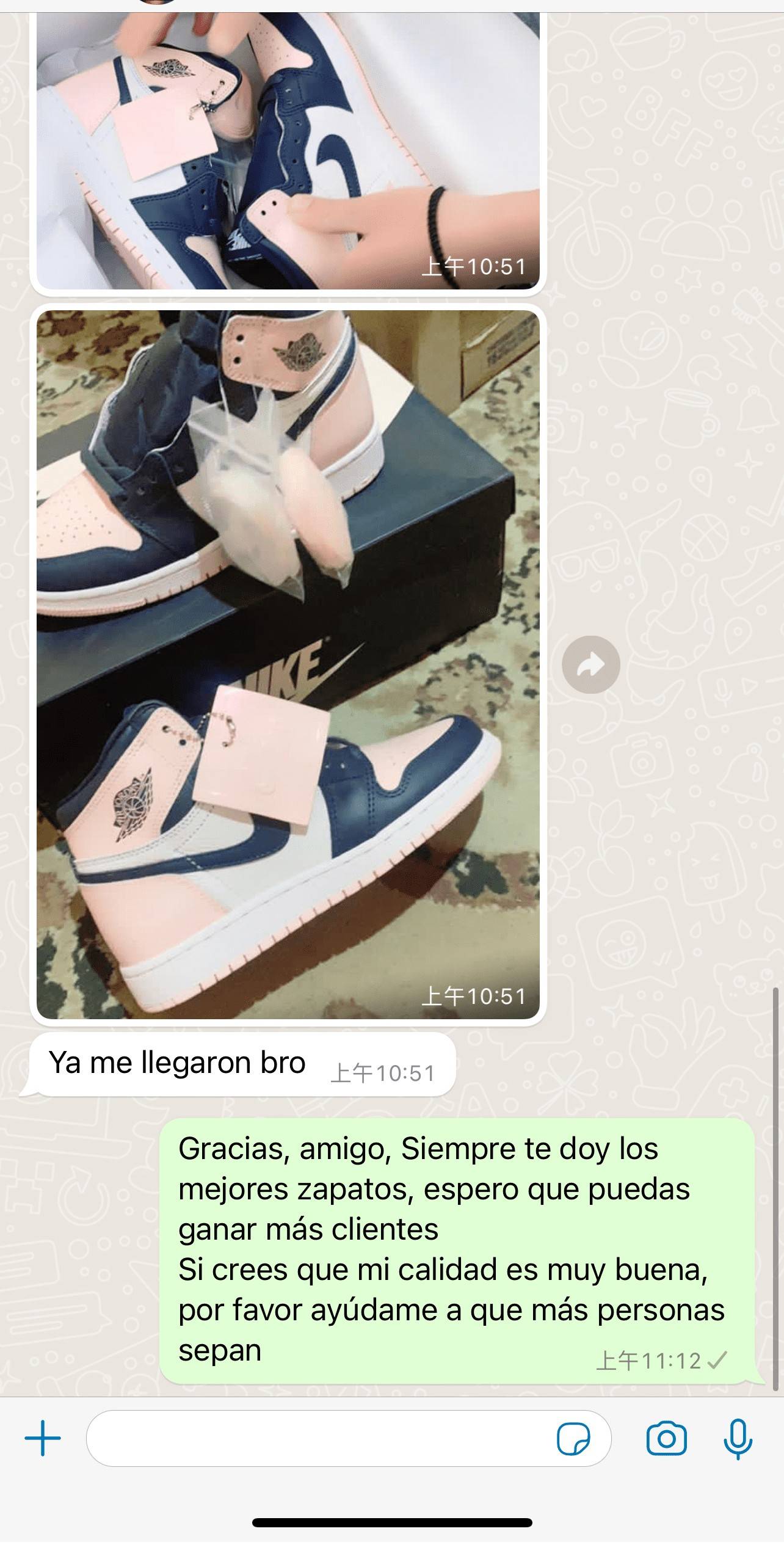Open the camera to take a photo
Image resolution: width=784 pixels, height=1556 pixels.
pyautogui.click(x=666, y=1439)
